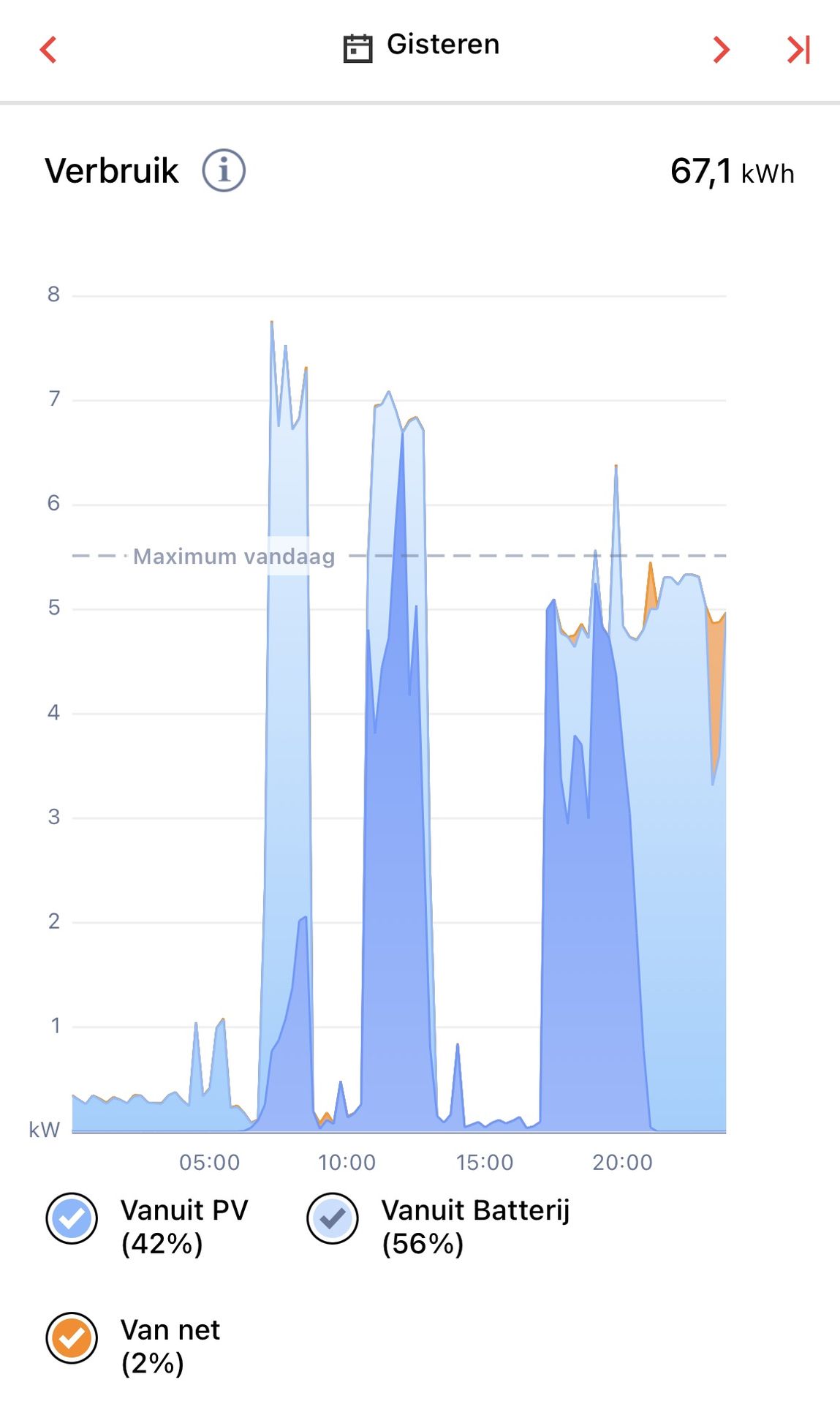Screen dimensions: 840x1404
Task: Toggle the Van net series
Action: pos(72,1338)
